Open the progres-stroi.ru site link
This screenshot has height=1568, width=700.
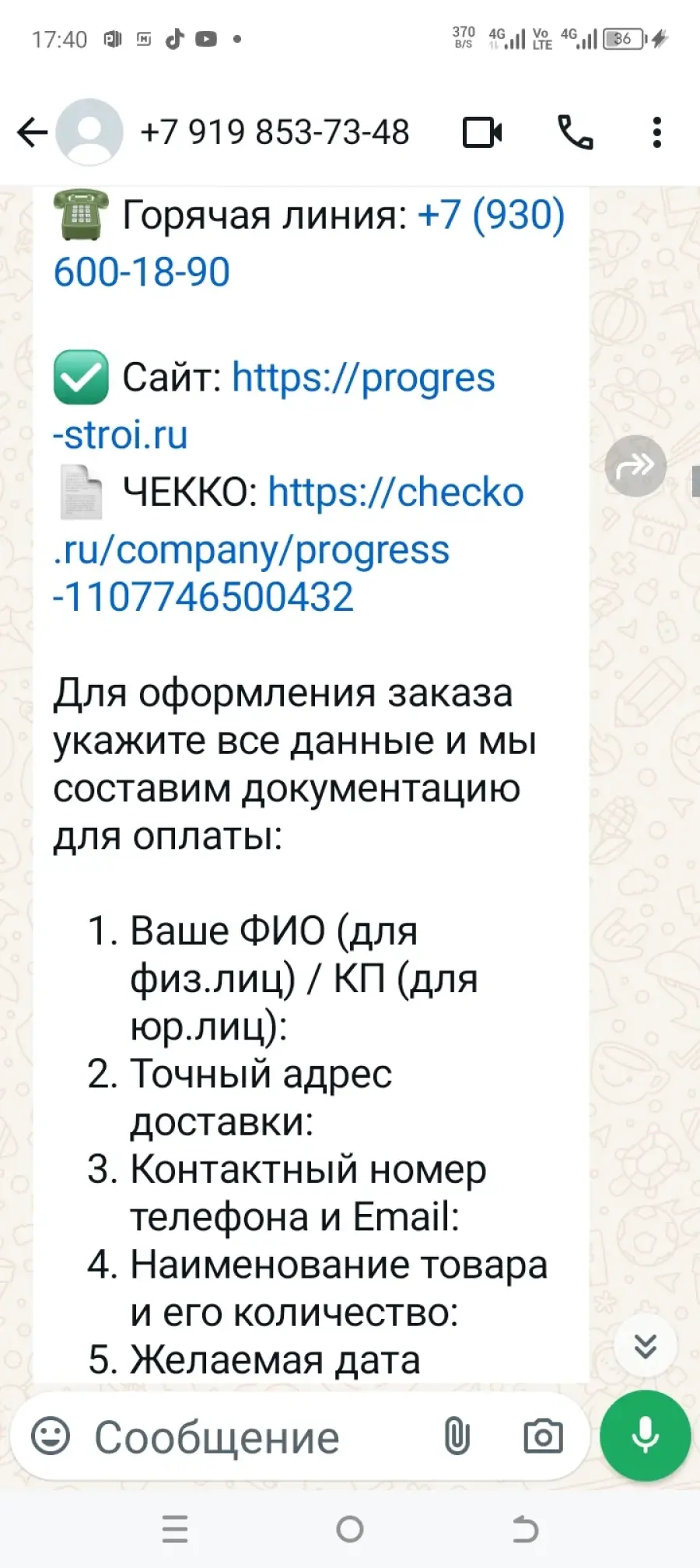tap(274, 405)
